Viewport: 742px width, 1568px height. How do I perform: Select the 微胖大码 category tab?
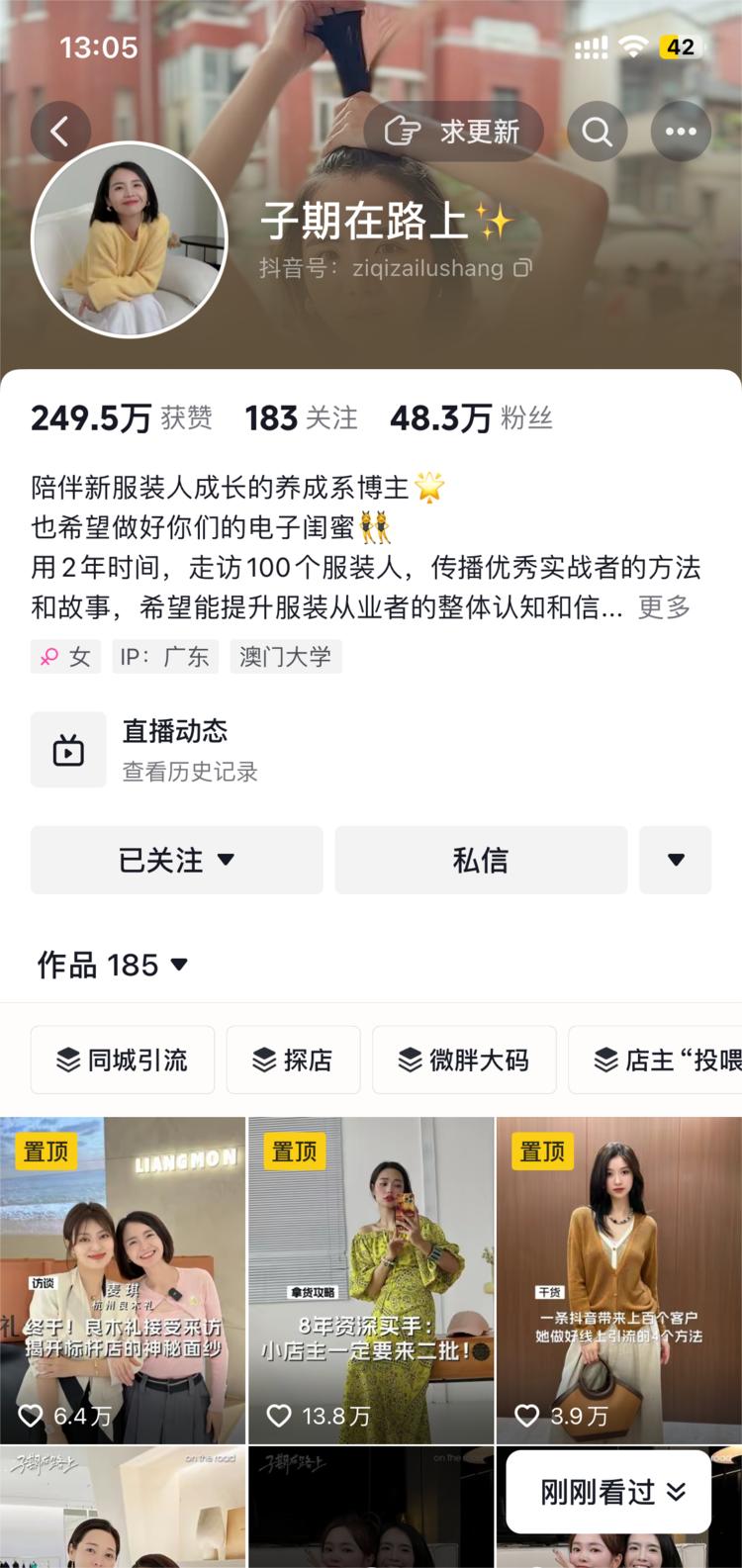pos(464,1060)
